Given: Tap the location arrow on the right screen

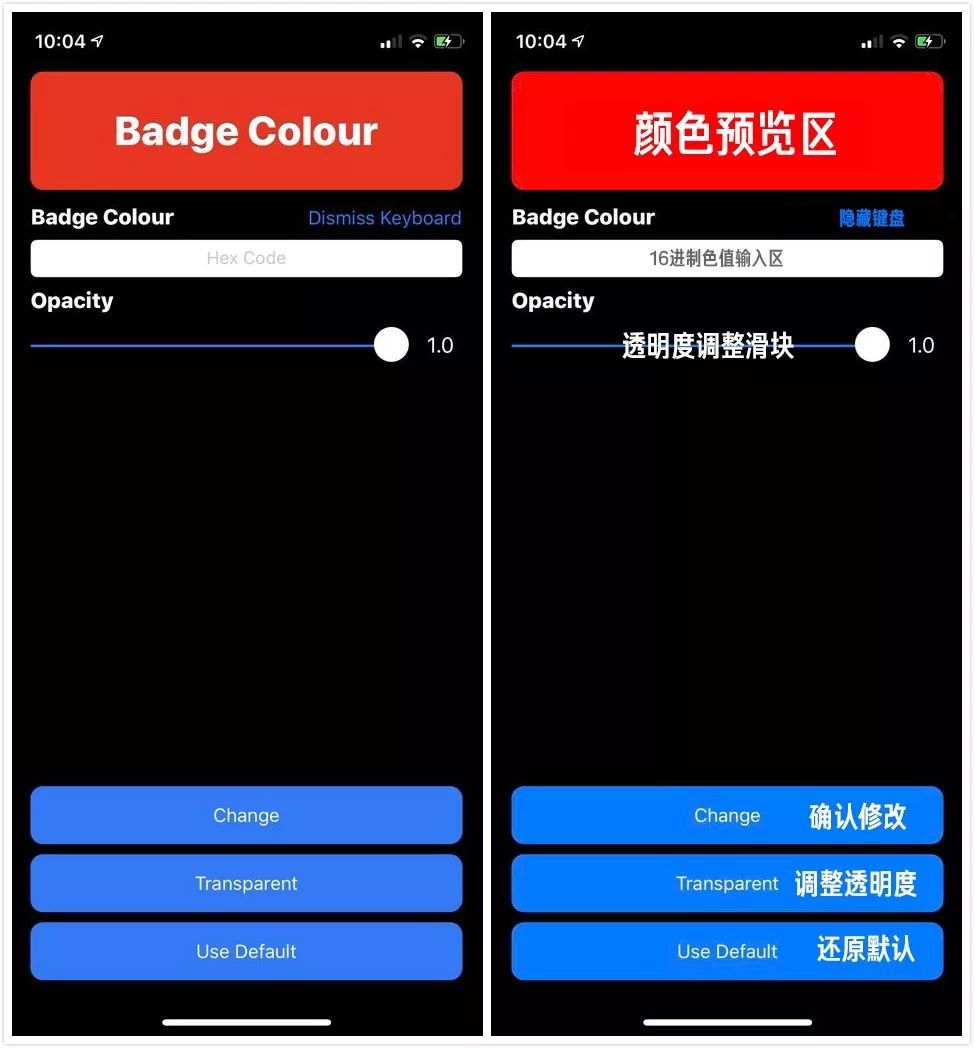Looking at the screenshot, I should tap(578, 41).
